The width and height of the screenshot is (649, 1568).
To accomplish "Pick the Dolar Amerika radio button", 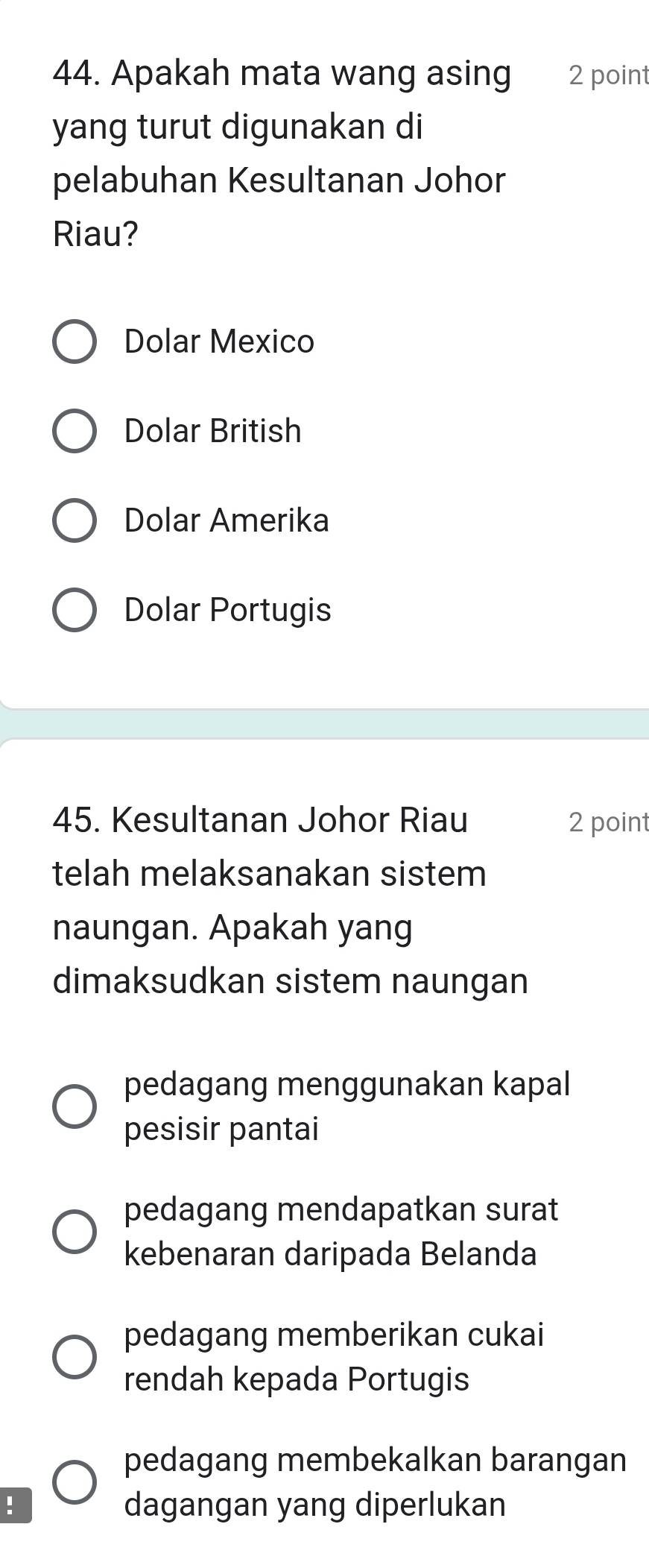I will (x=75, y=520).
